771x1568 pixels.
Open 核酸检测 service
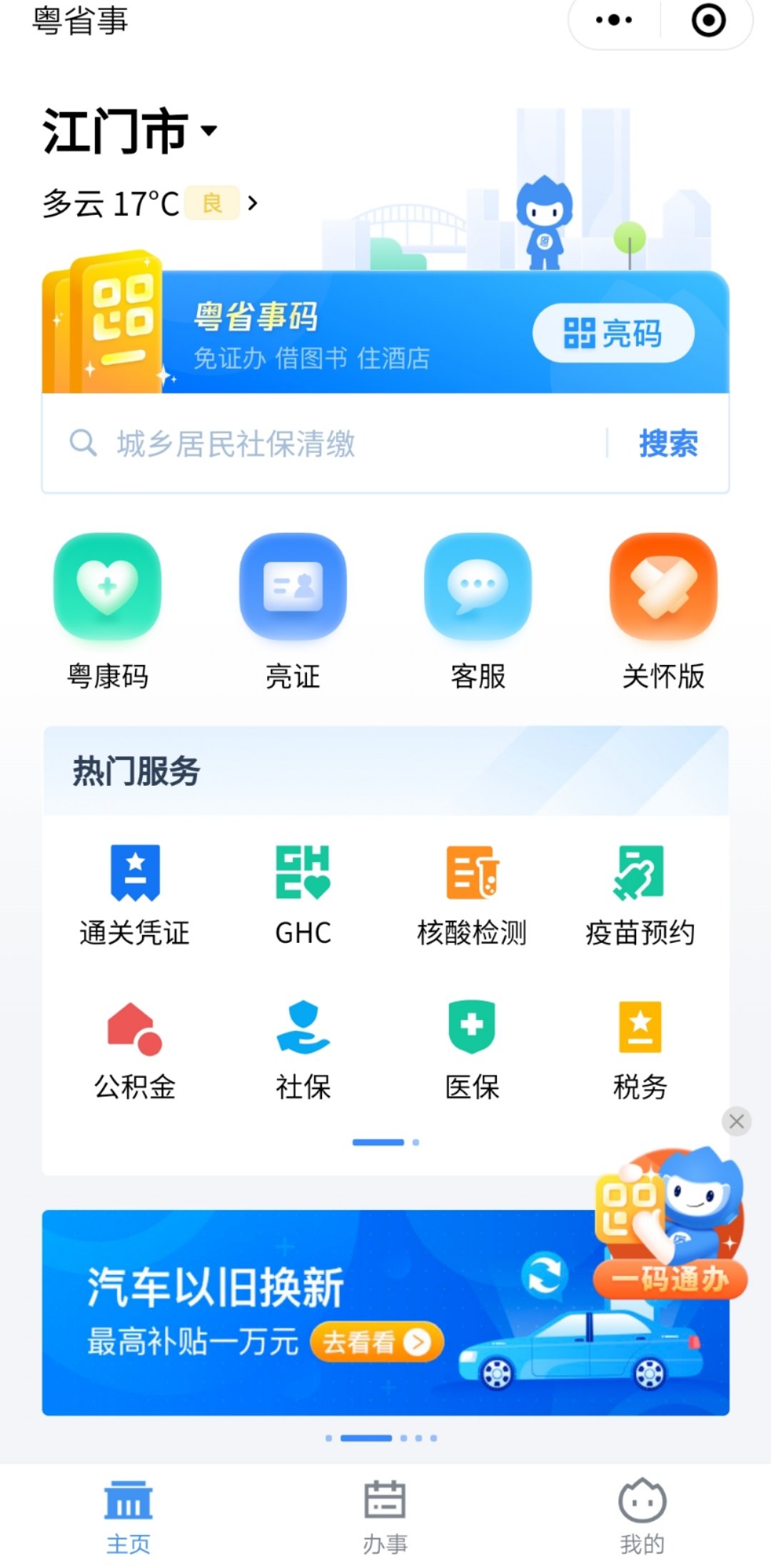472,894
